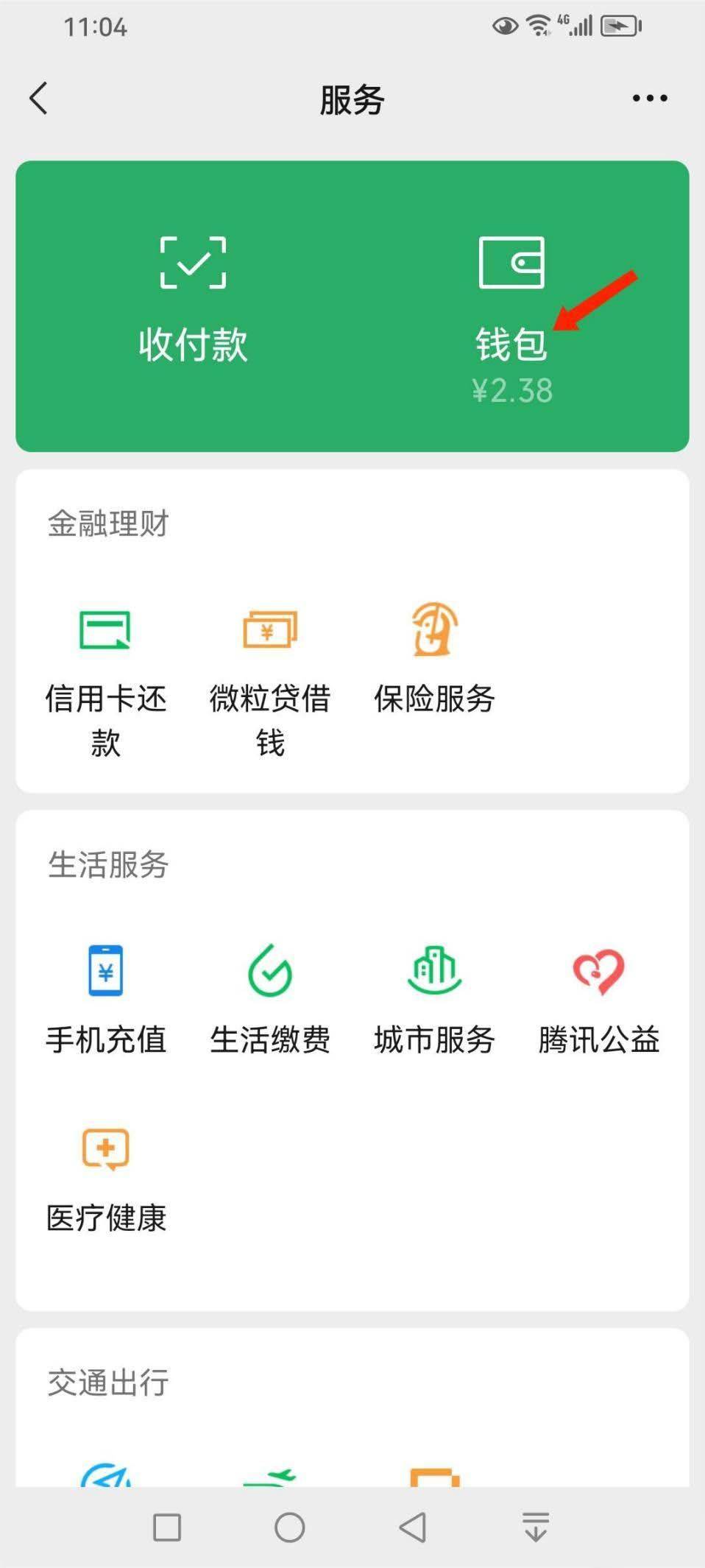Open the three-dot overflow menu
The width and height of the screenshot is (705, 1568).
pos(650,99)
